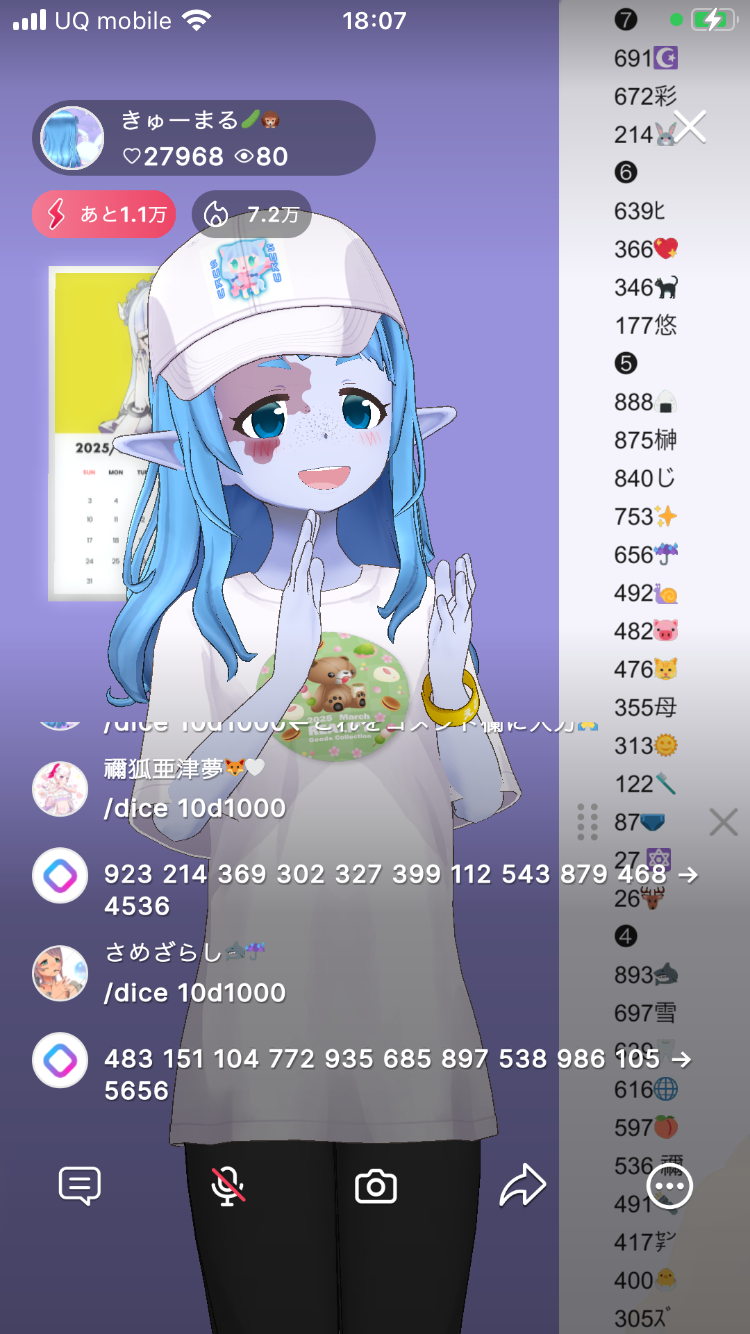The width and height of the screenshot is (750, 1334).
Task: Open the more options menu
Action: point(669,1187)
